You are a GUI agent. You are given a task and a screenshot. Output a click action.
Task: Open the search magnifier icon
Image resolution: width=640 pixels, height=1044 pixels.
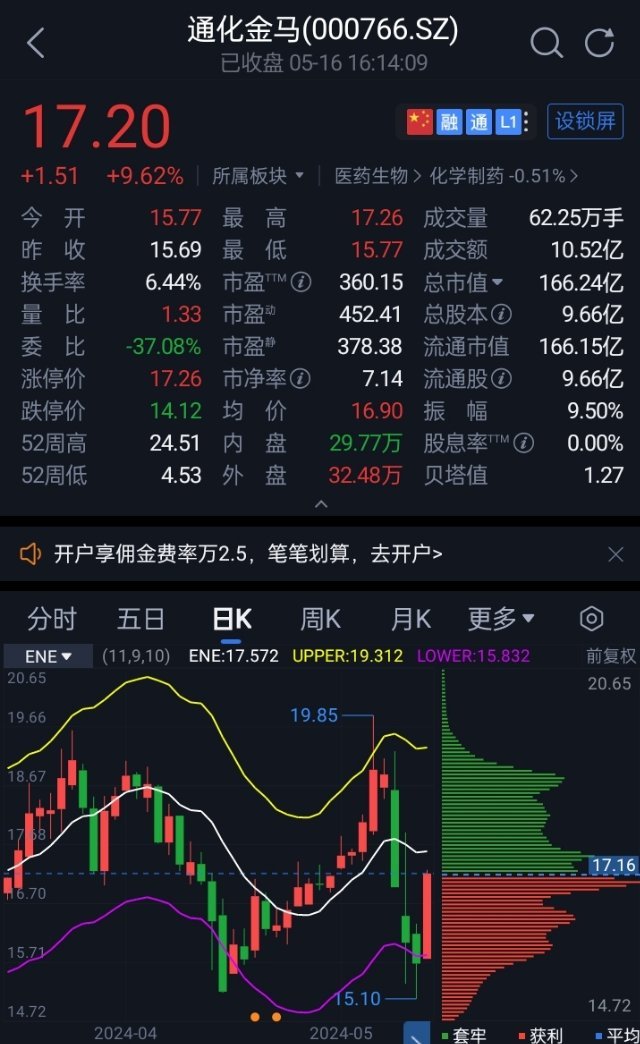(x=546, y=43)
